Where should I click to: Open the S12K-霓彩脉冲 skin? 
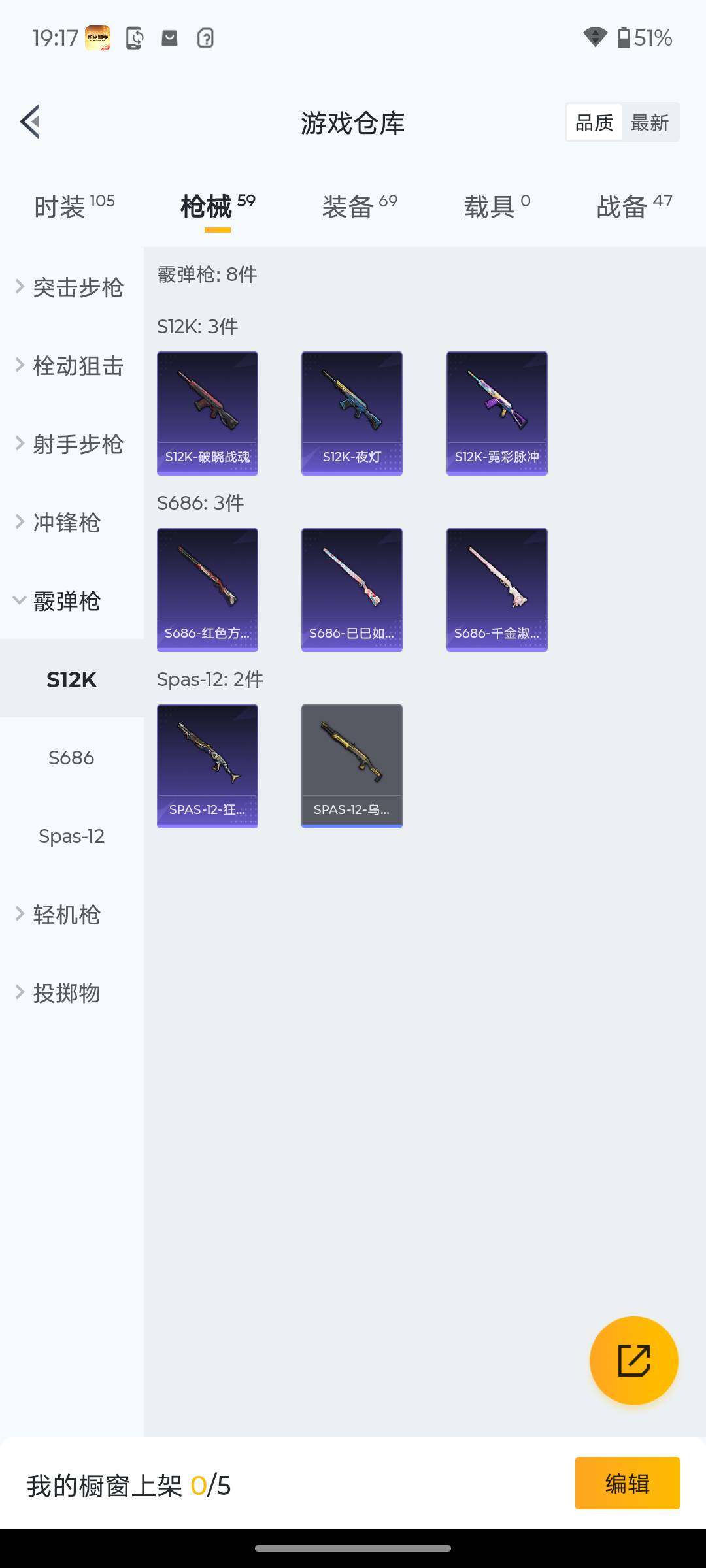coord(497,413)
